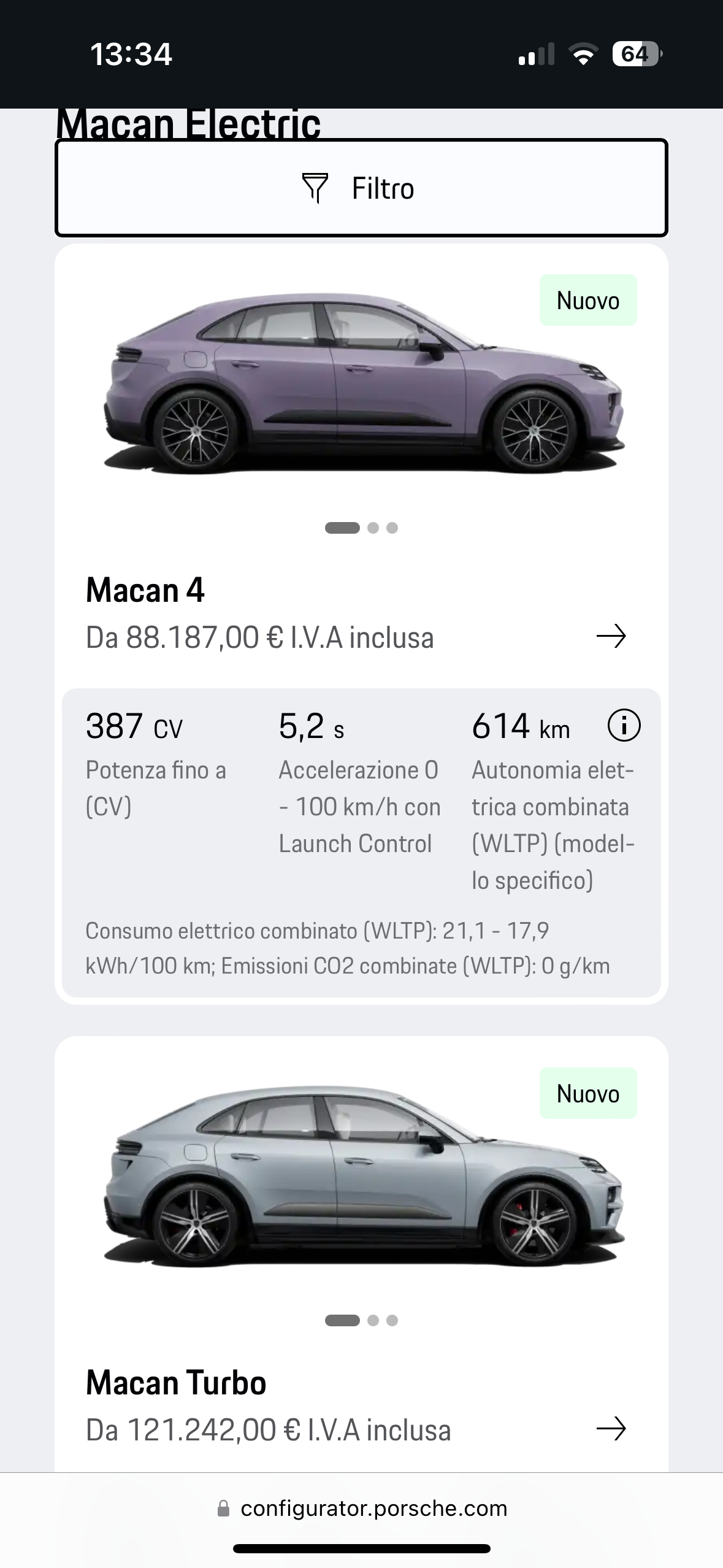Tap the configurator.porsche.com address bar

click(x=362, y=1508)
